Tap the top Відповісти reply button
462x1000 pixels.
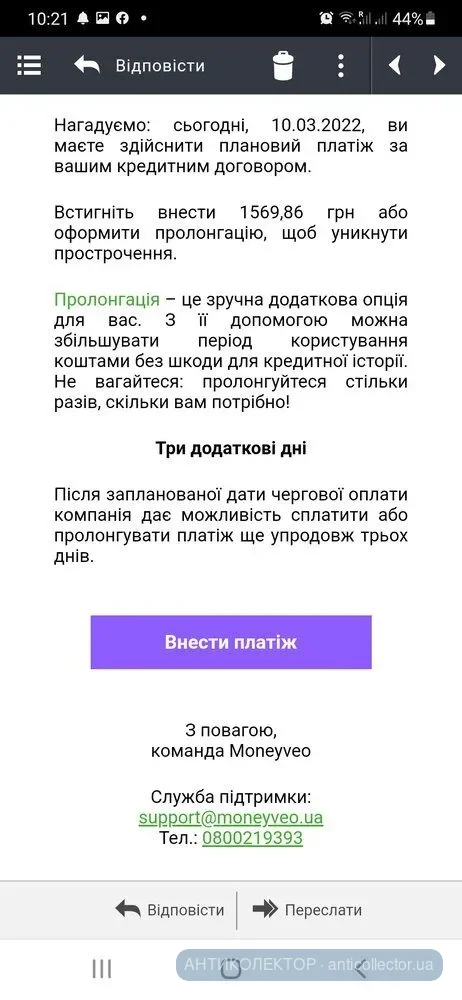coord(139,65)
